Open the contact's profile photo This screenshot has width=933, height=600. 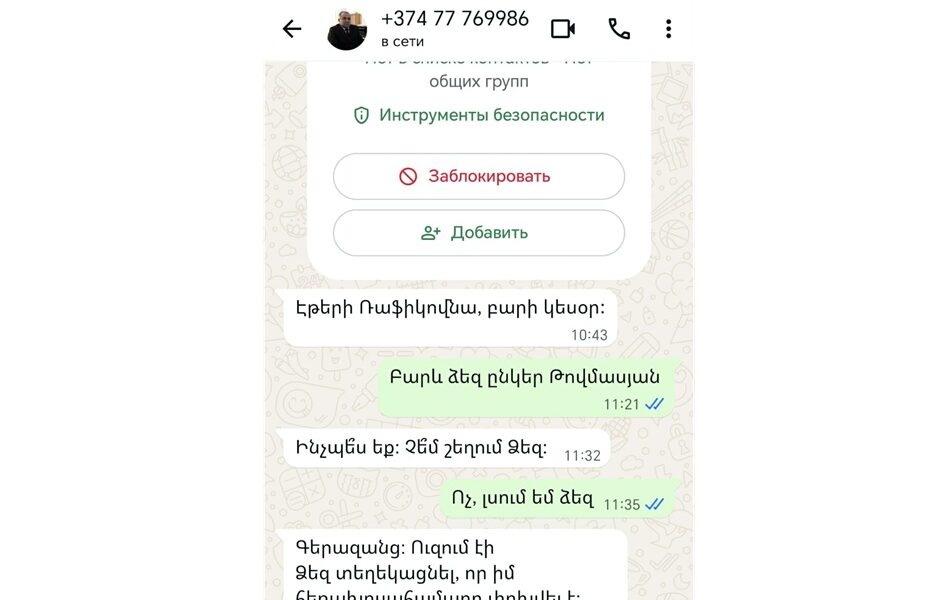click(347, 29)
